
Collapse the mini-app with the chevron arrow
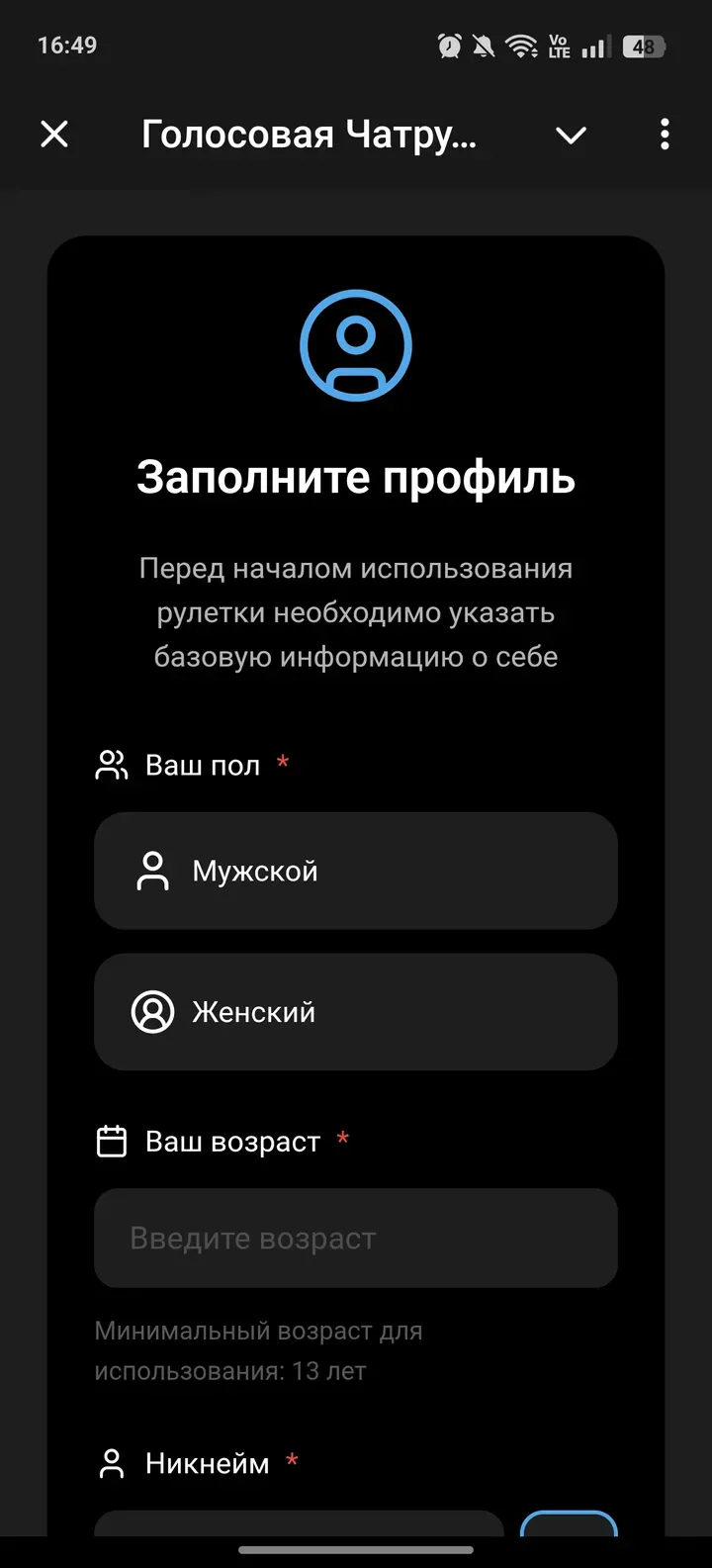point(571,136)
